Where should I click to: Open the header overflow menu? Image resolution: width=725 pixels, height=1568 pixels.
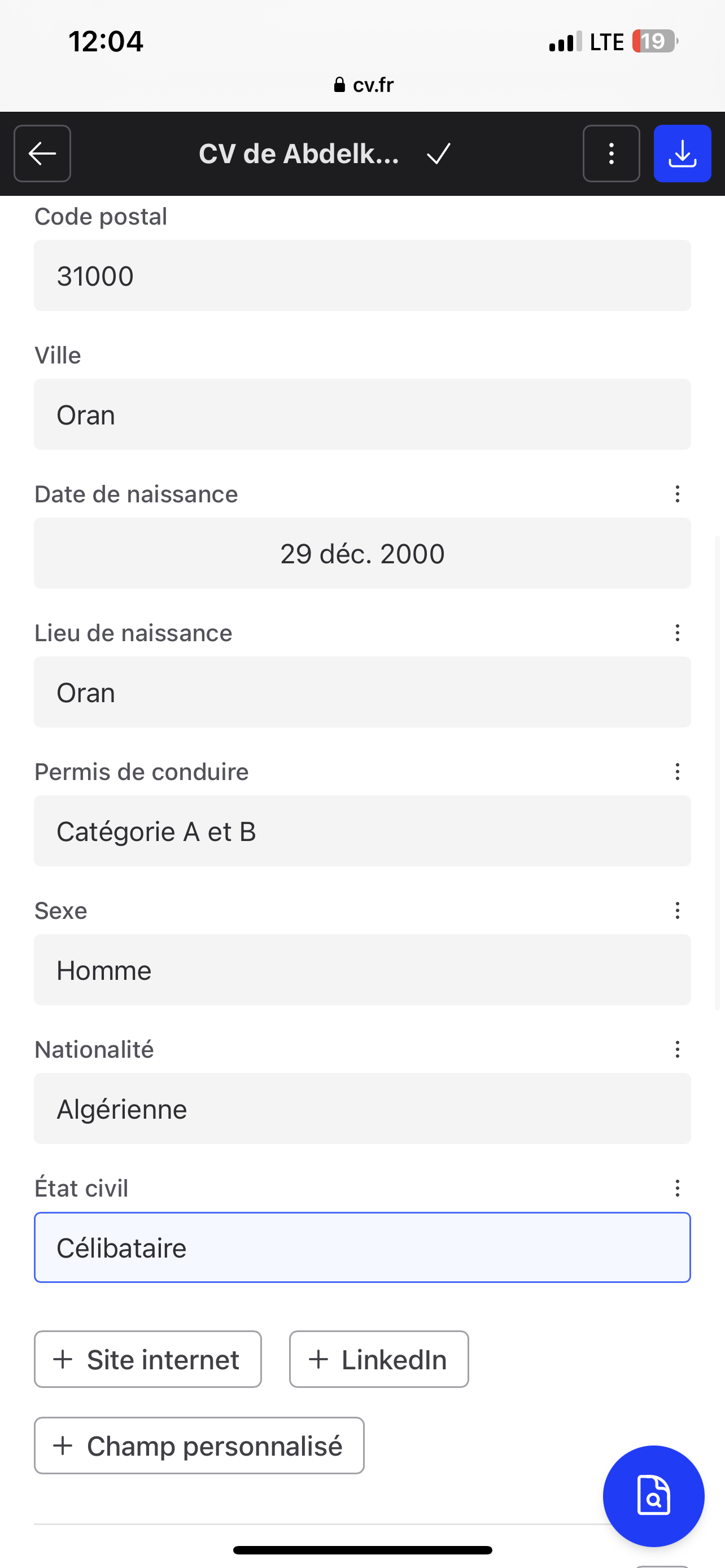click(611, 154)
